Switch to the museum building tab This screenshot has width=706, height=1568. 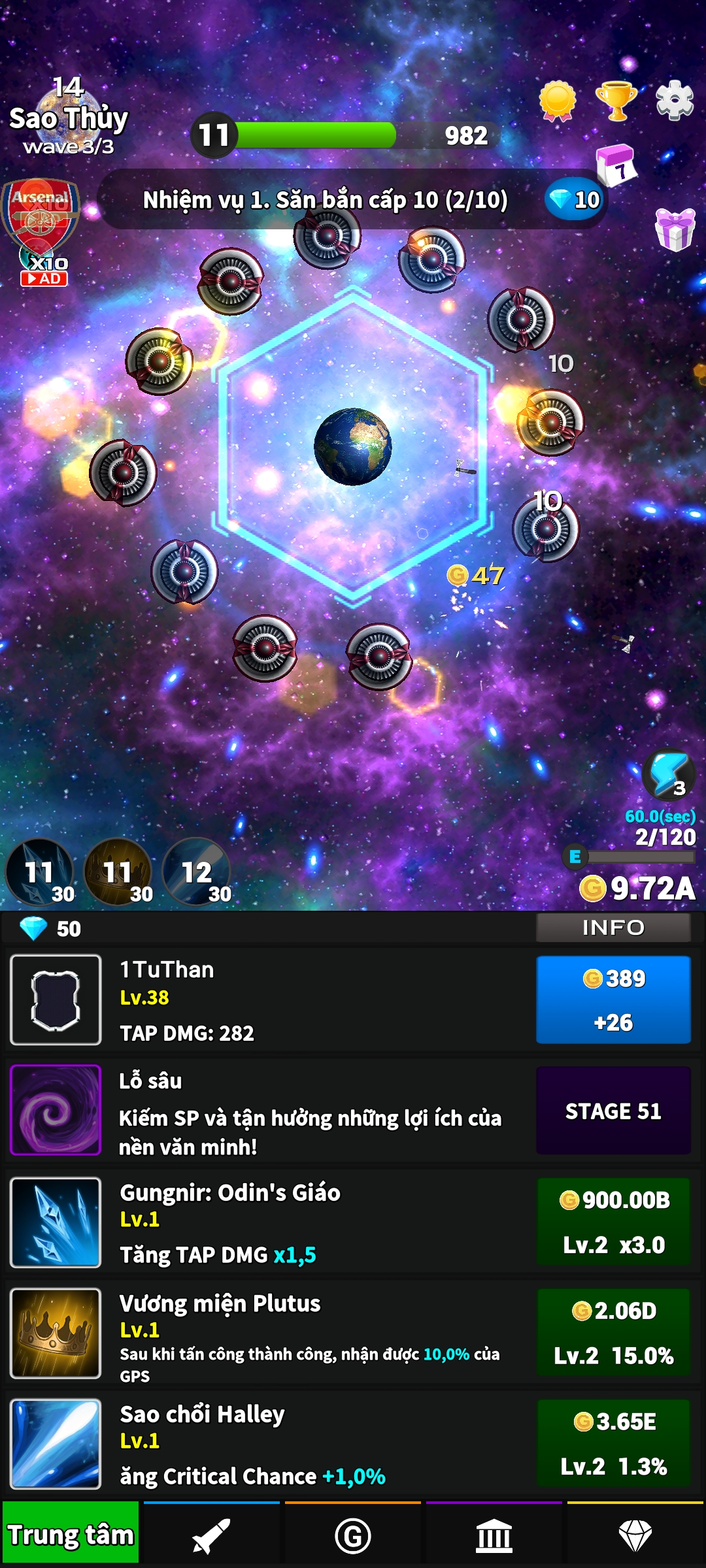coord(494,1535)
